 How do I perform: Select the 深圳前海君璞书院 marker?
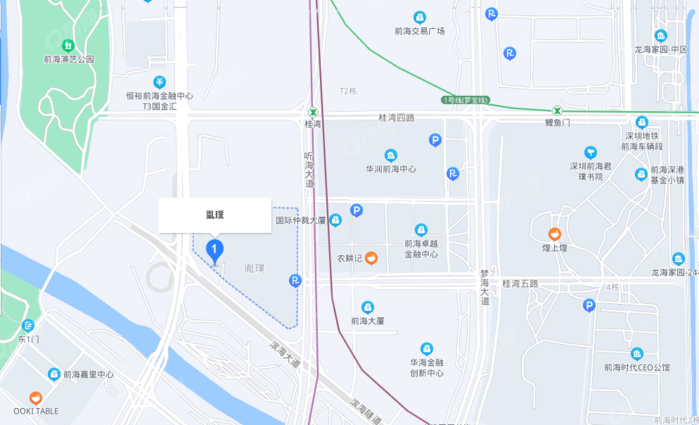point(591,152)
